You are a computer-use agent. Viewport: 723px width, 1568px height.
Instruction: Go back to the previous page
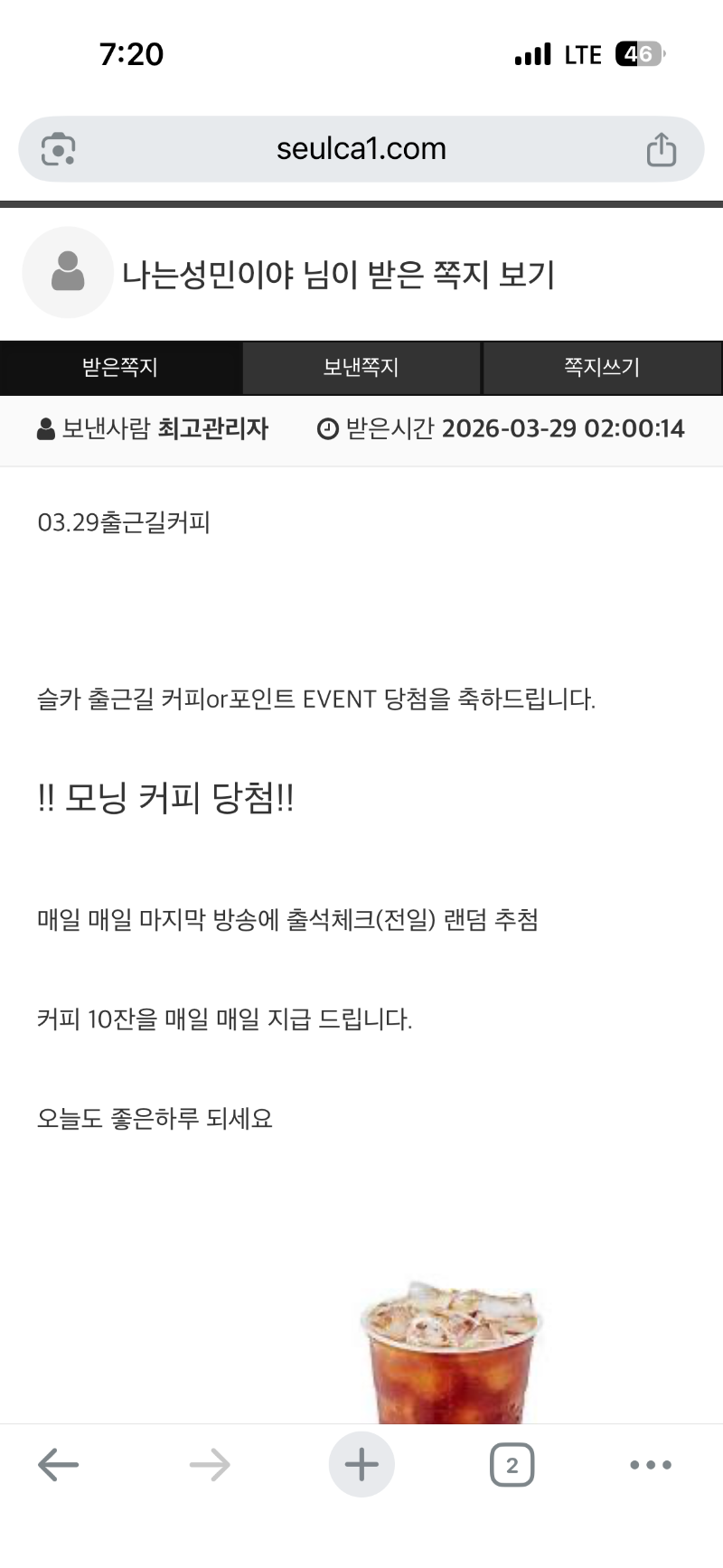[59, 1465]
